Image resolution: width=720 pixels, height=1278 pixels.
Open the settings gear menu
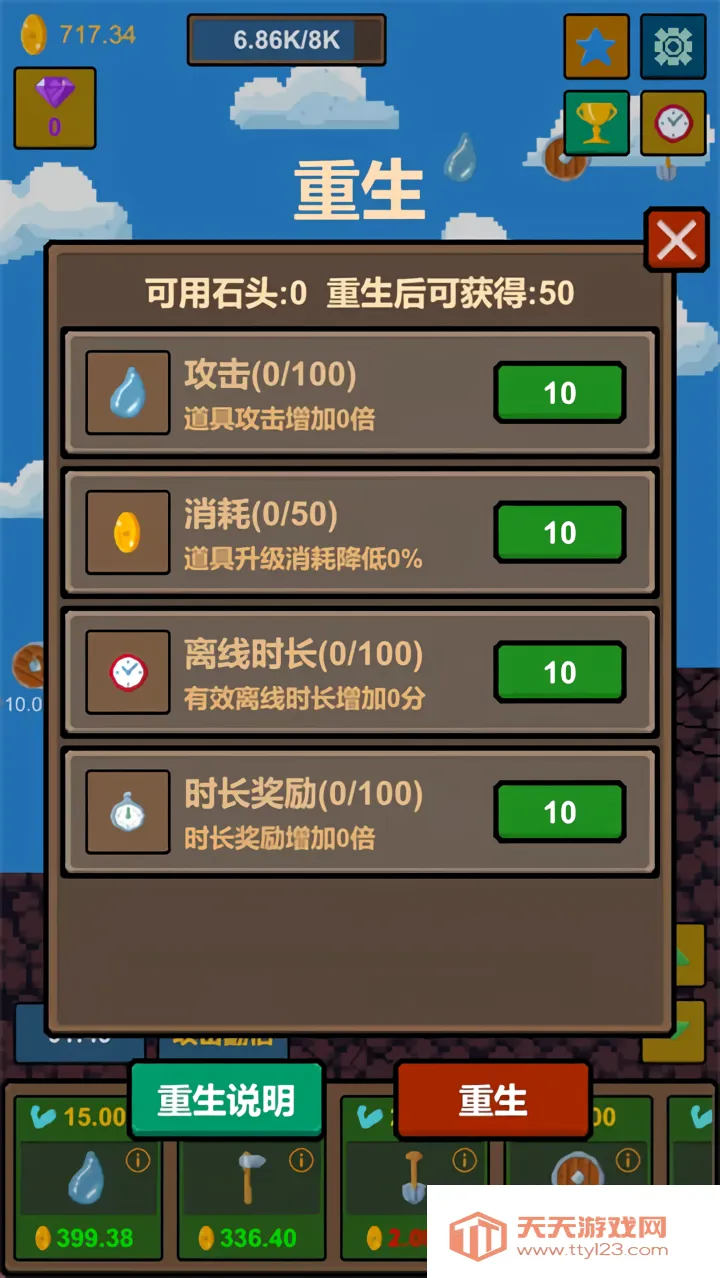click(673, 45)
